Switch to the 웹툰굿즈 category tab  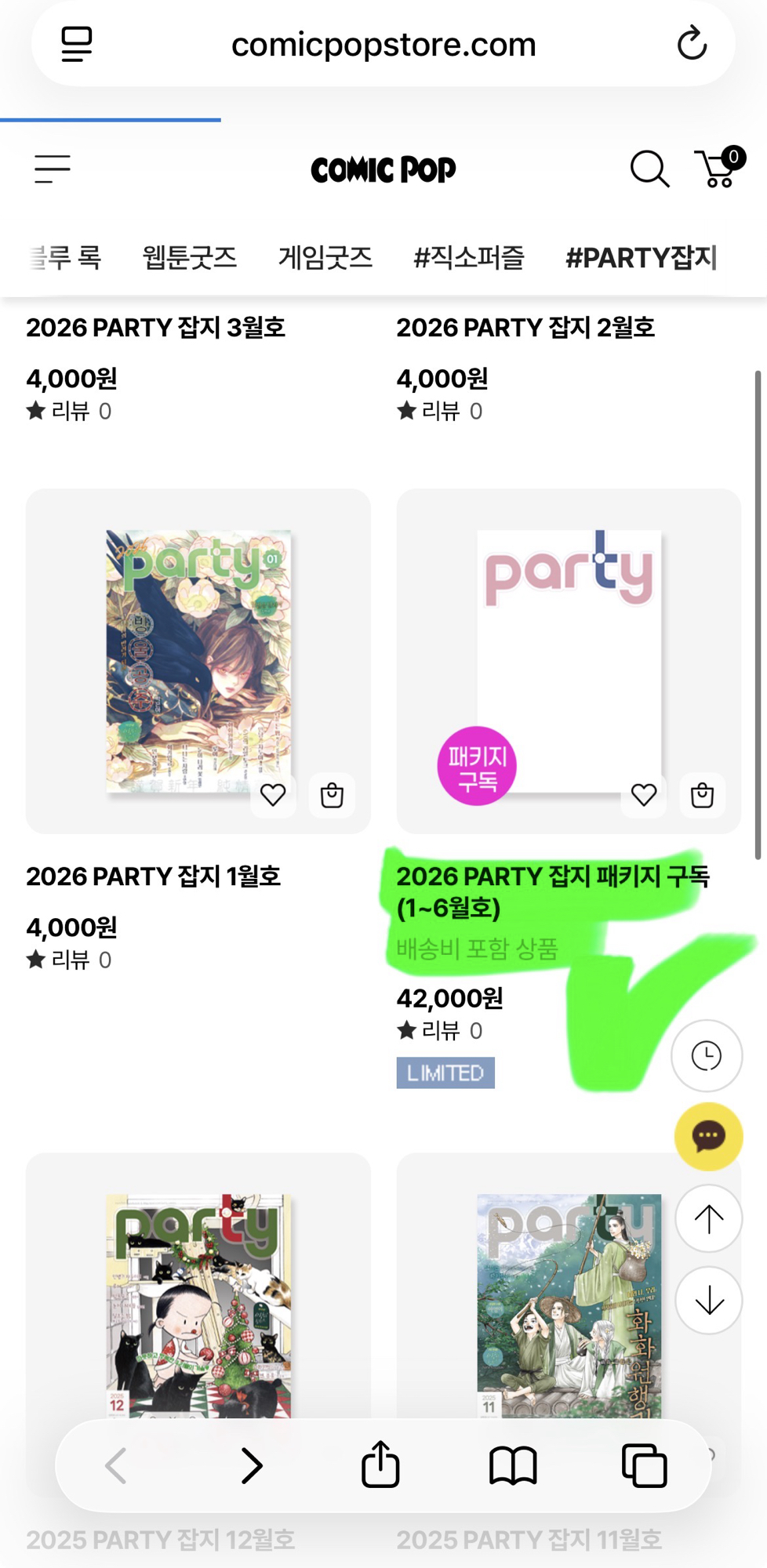(189, 258)
